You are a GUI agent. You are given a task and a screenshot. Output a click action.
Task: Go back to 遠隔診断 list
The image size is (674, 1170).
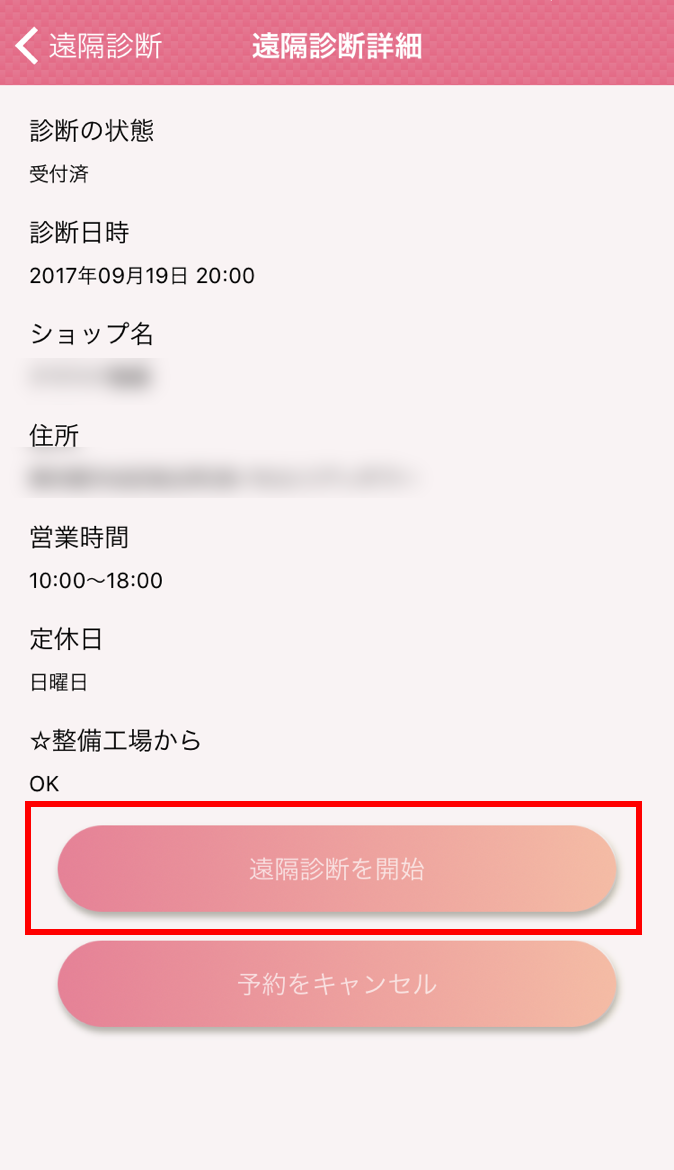coord(88,46)
